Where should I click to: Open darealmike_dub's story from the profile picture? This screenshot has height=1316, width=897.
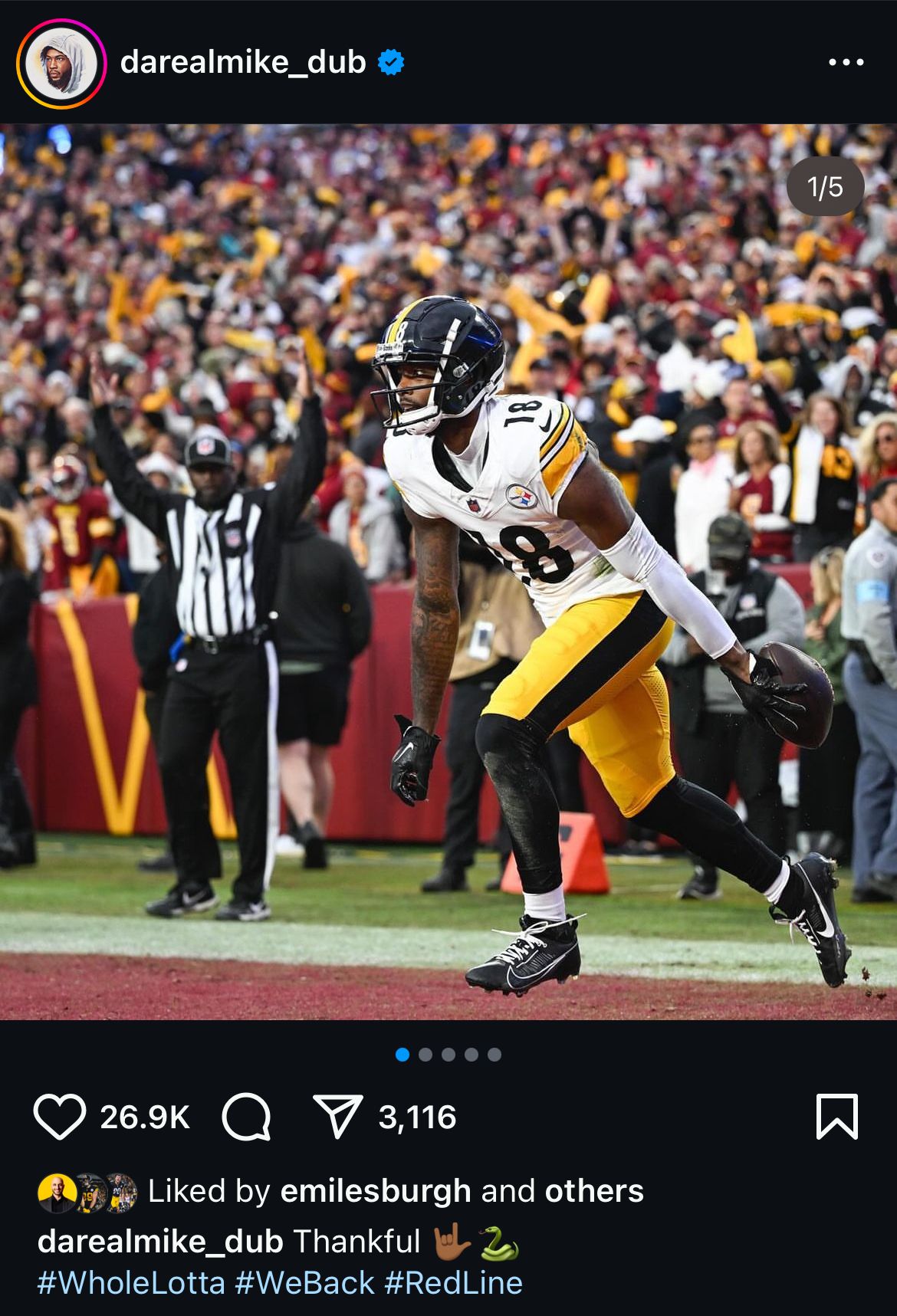coord(61,64)
